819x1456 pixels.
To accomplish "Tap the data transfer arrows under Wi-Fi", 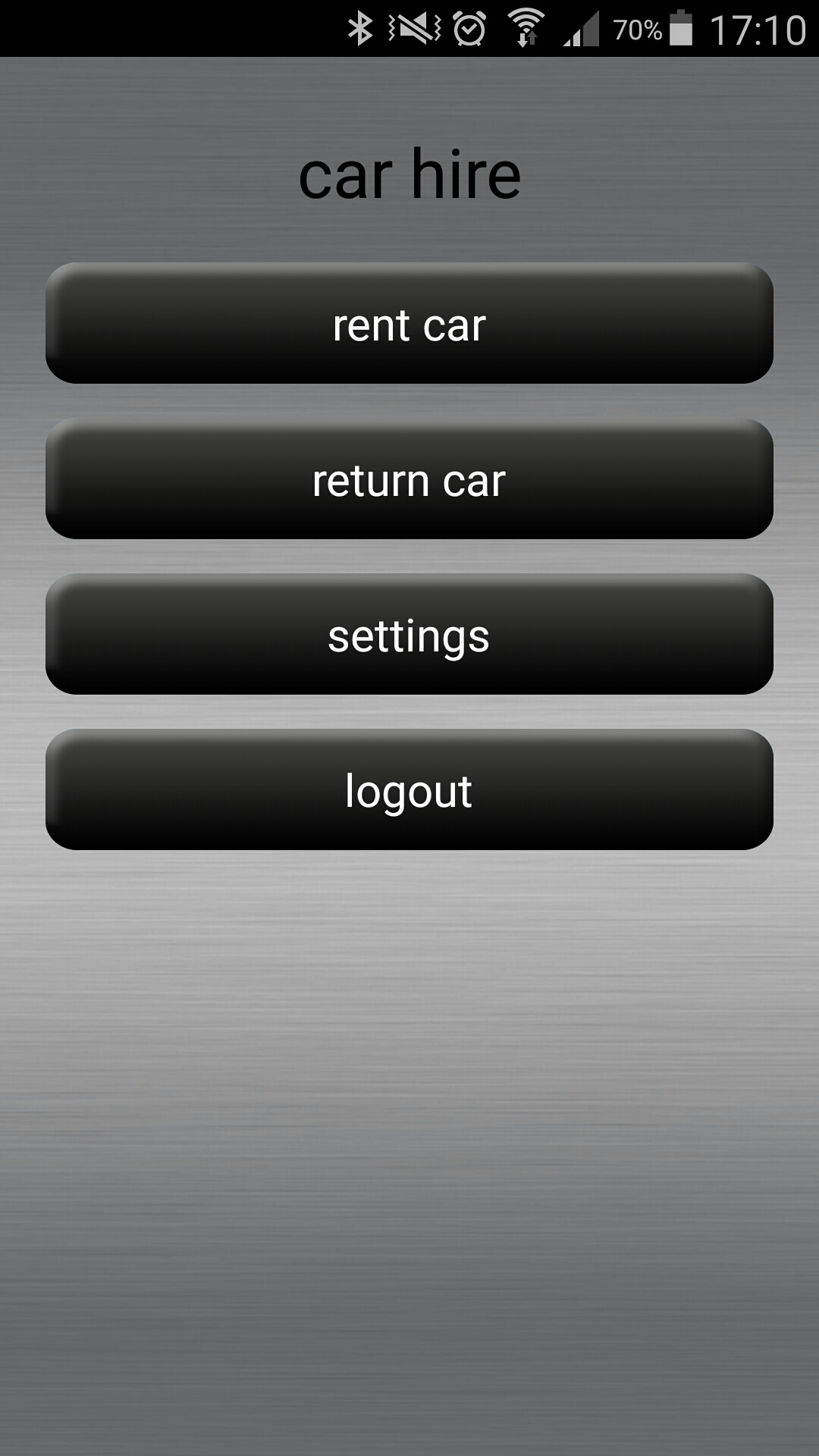I will [529, 39].
